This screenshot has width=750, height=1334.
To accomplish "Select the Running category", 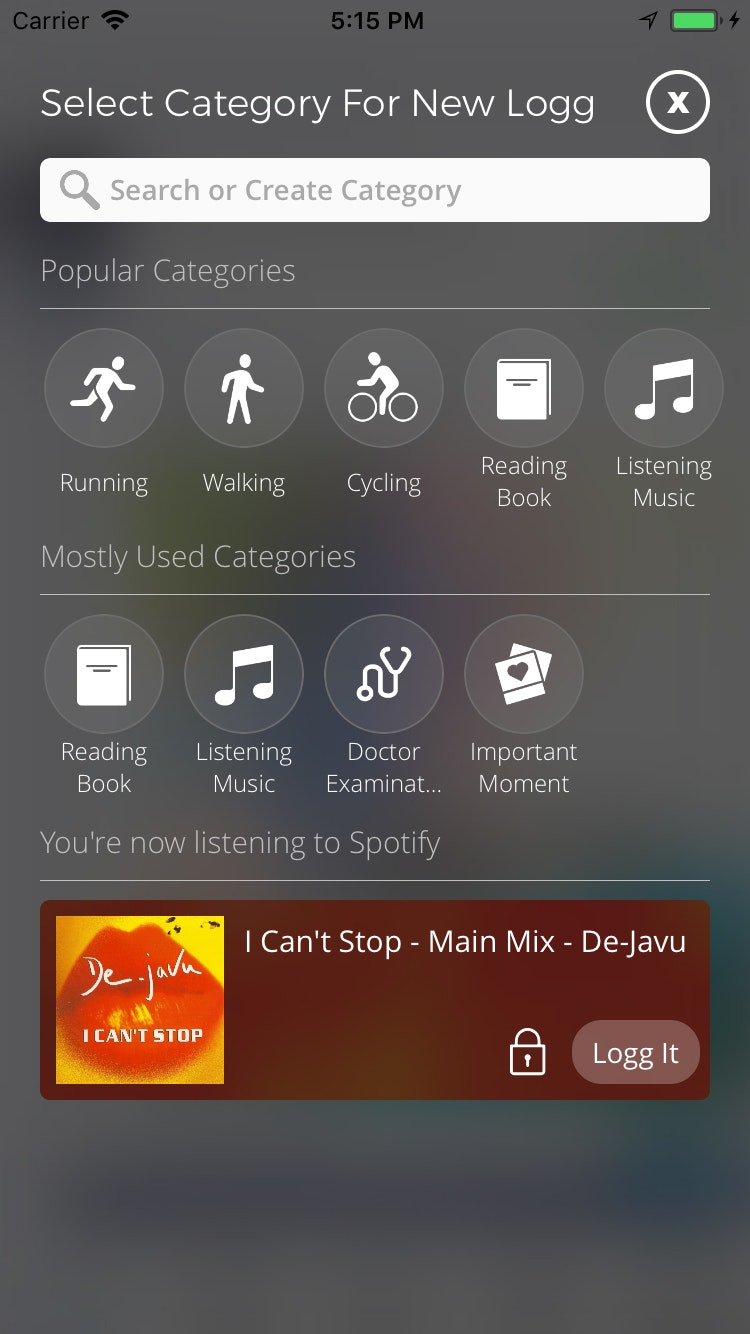I will [104, 388].
